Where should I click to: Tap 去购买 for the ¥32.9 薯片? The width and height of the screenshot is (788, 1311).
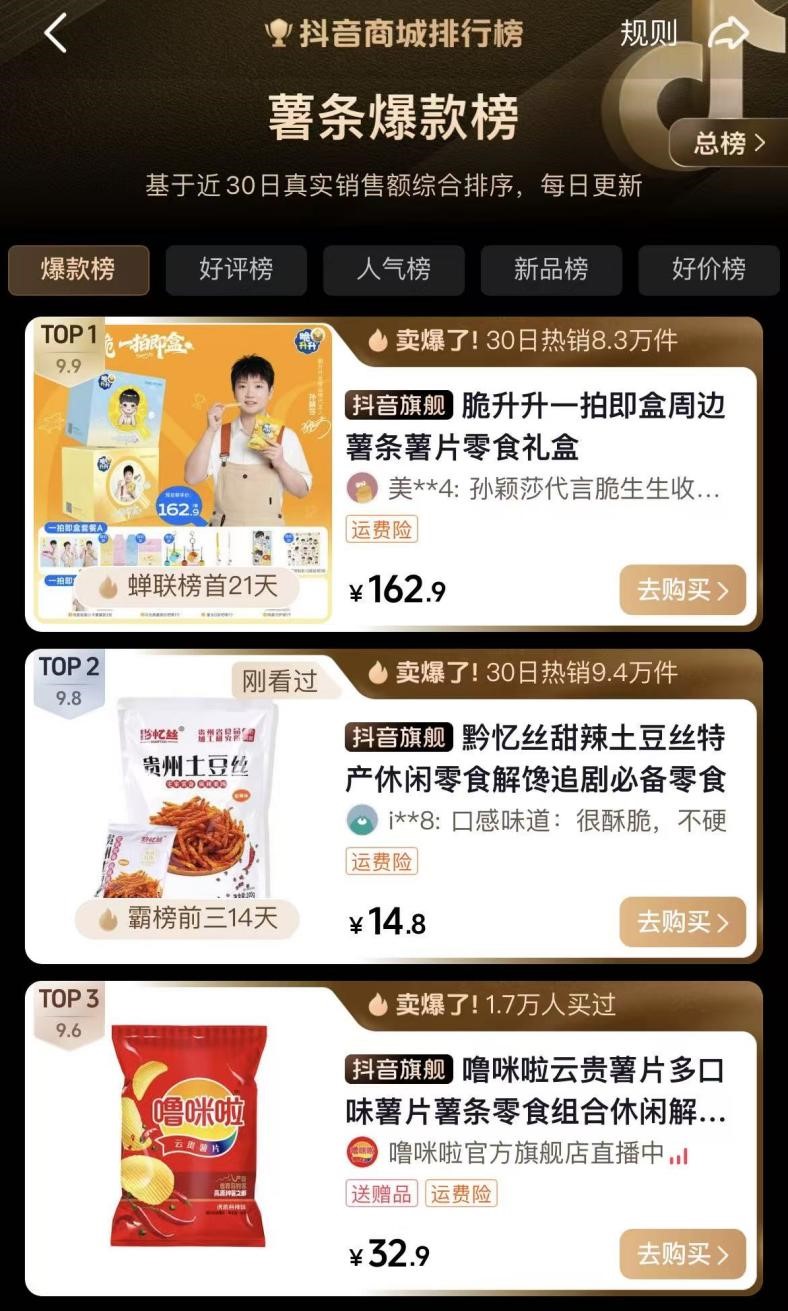(x=682, y=1254)
